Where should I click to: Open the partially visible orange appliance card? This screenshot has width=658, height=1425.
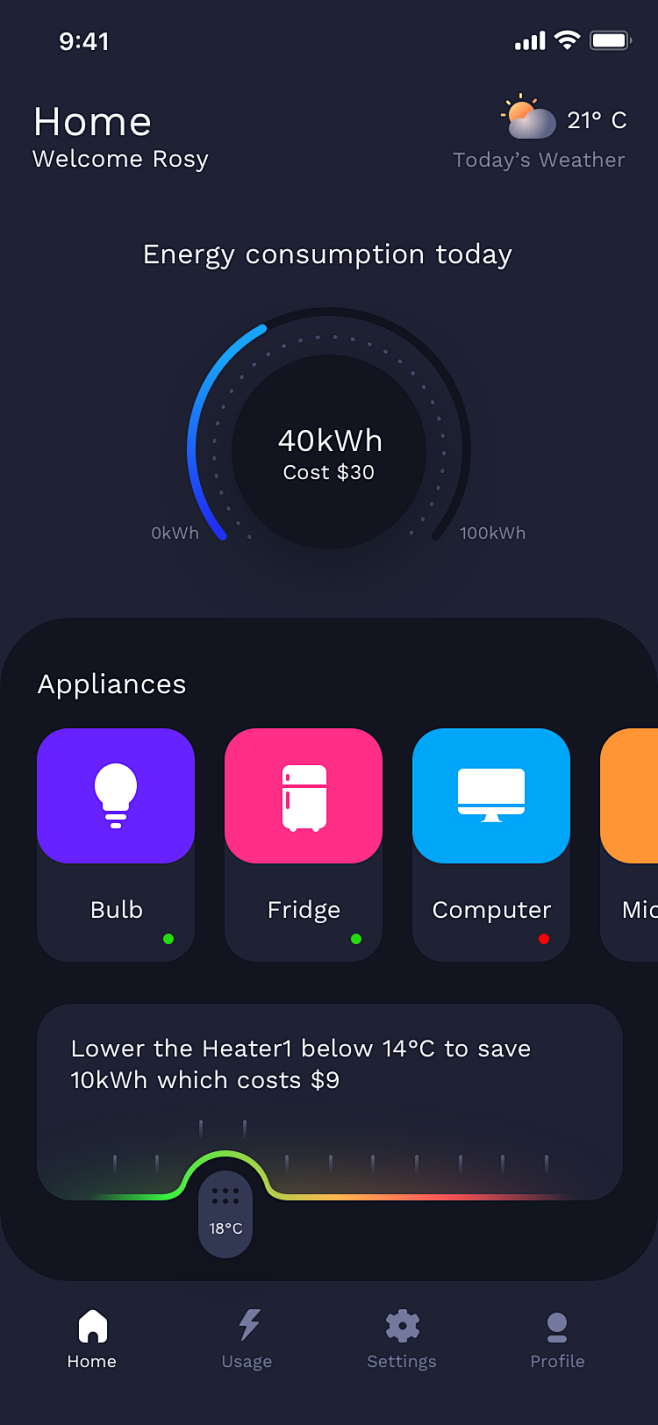pos(632,843)
